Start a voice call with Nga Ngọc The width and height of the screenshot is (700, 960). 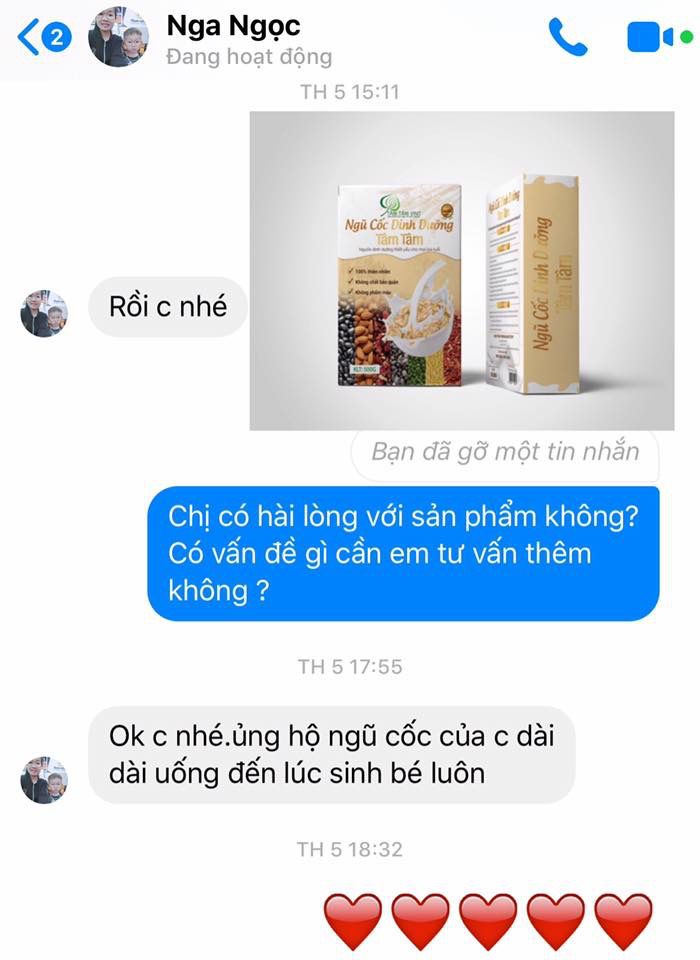pyautogui.click(x=568, y=38)
